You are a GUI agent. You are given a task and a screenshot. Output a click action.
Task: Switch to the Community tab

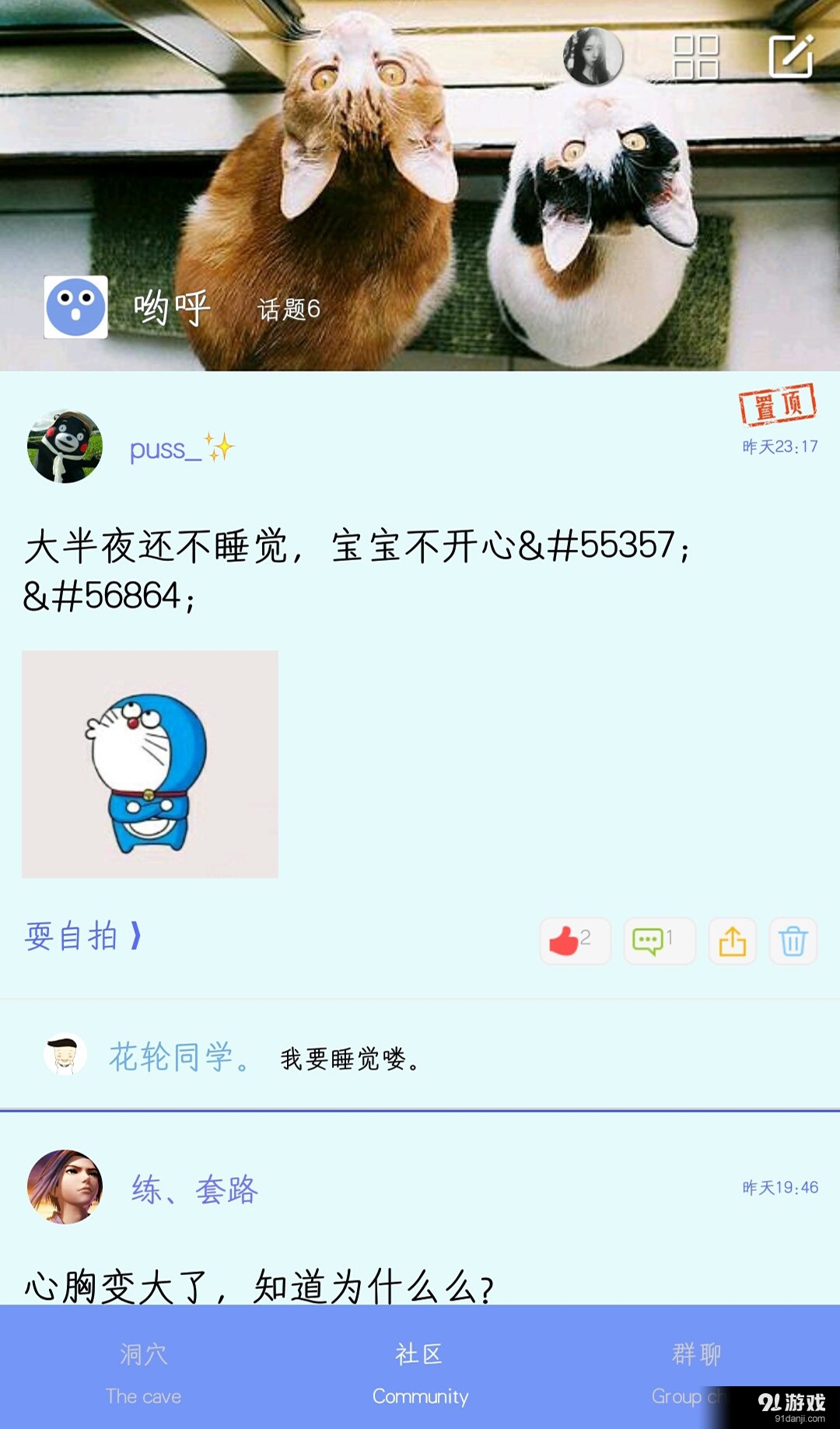click(420, 1373)
